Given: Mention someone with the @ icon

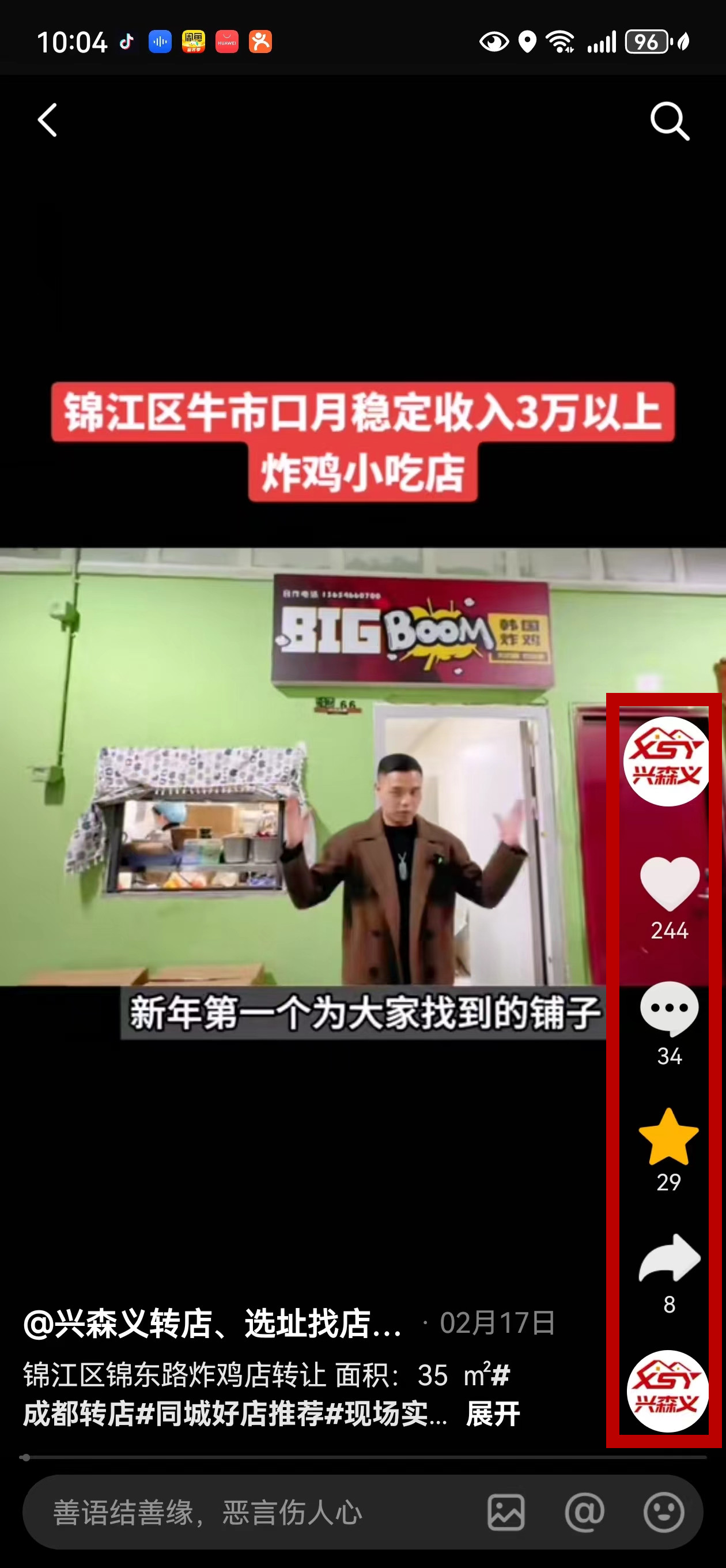Looking at the screenshot, I should click(x=585, y=1513).
